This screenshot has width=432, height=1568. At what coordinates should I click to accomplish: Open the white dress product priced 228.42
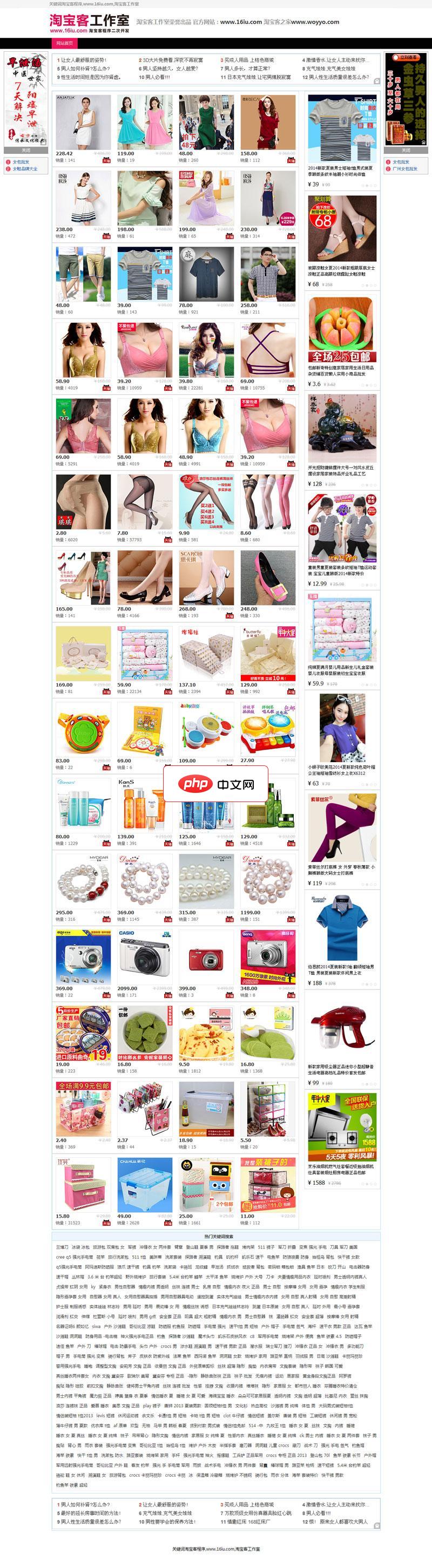(x=83, y=122)
